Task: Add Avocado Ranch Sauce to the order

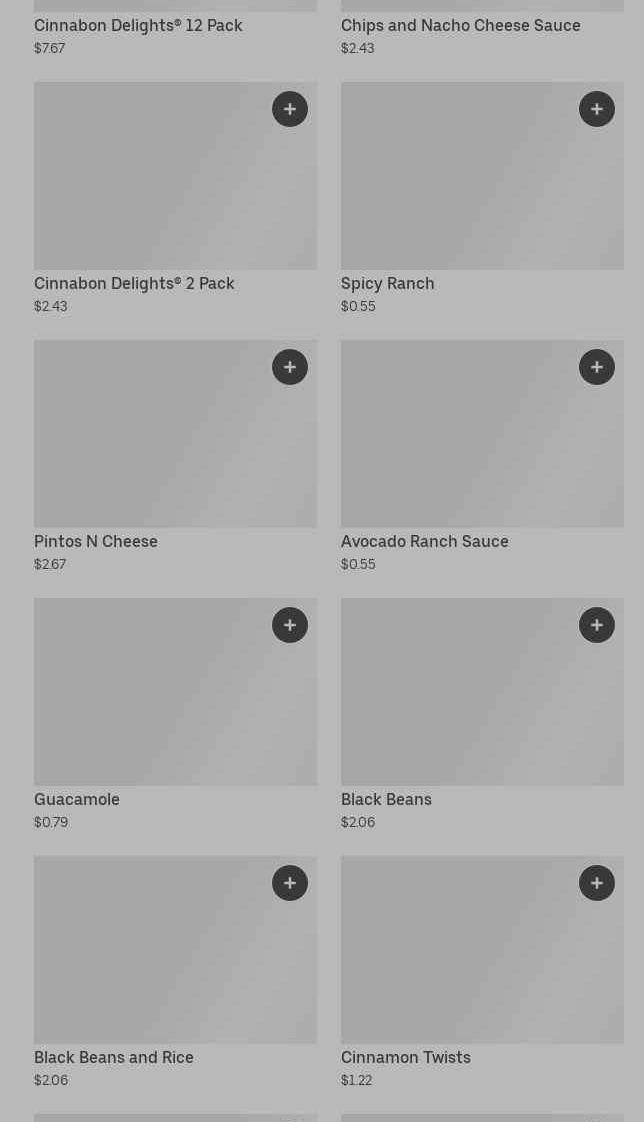Action: 597,367
